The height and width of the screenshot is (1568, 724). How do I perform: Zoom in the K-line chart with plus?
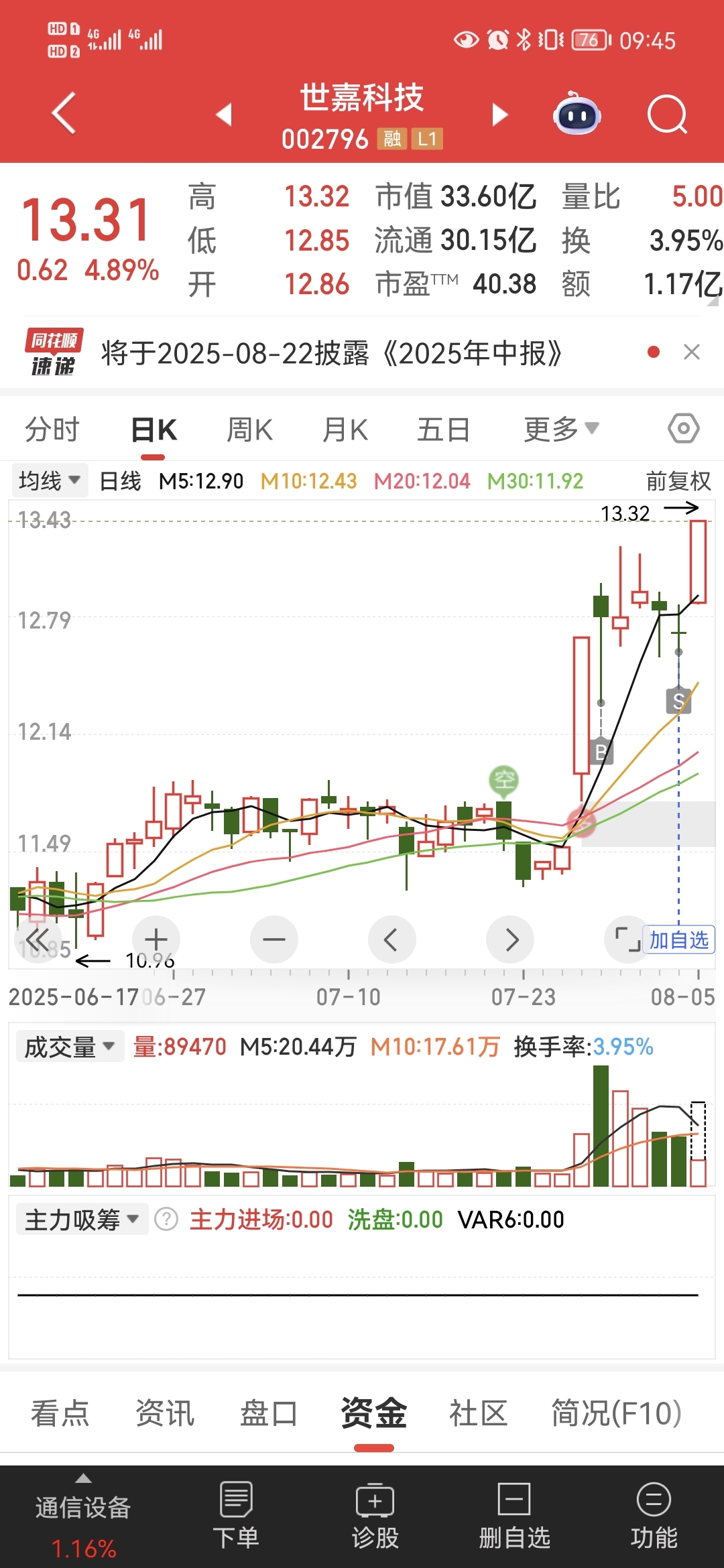coord(156,939)
